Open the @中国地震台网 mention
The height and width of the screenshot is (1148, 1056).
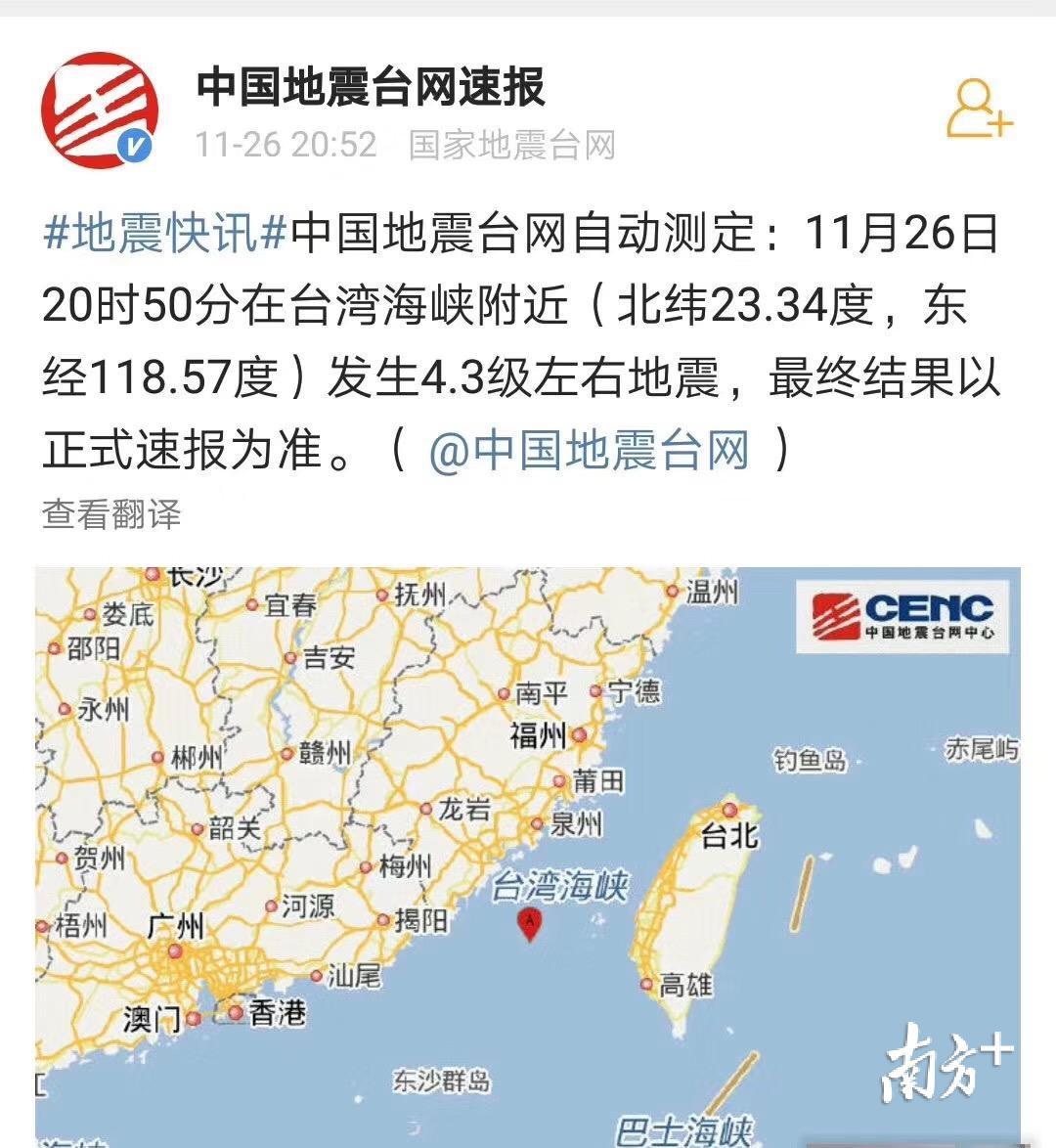point(590,451)
